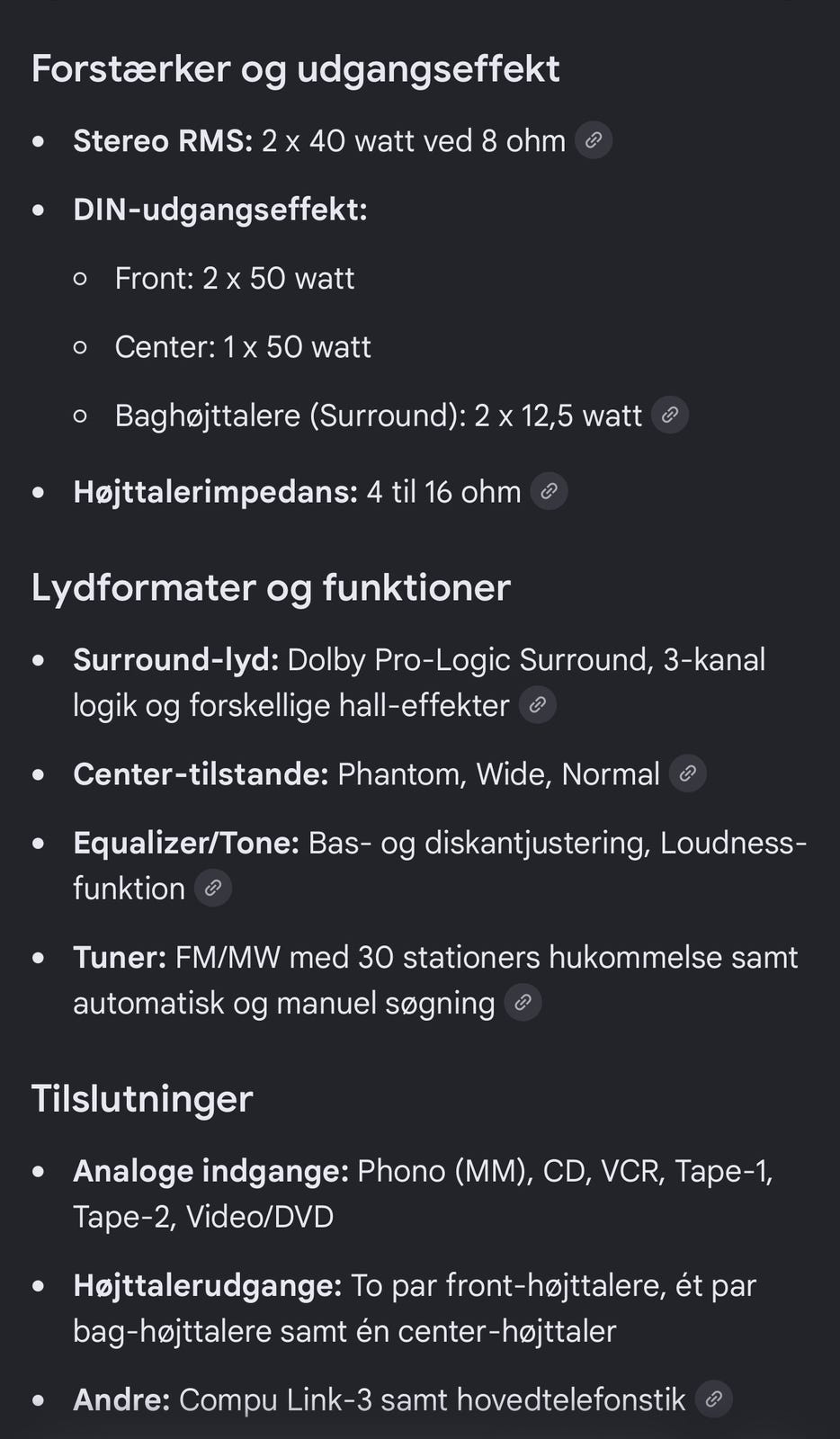Screen dimensions: 840x1439
Task: View source link after Compu Link-3 hovedtelefonstik
Action: (714, 1399)
